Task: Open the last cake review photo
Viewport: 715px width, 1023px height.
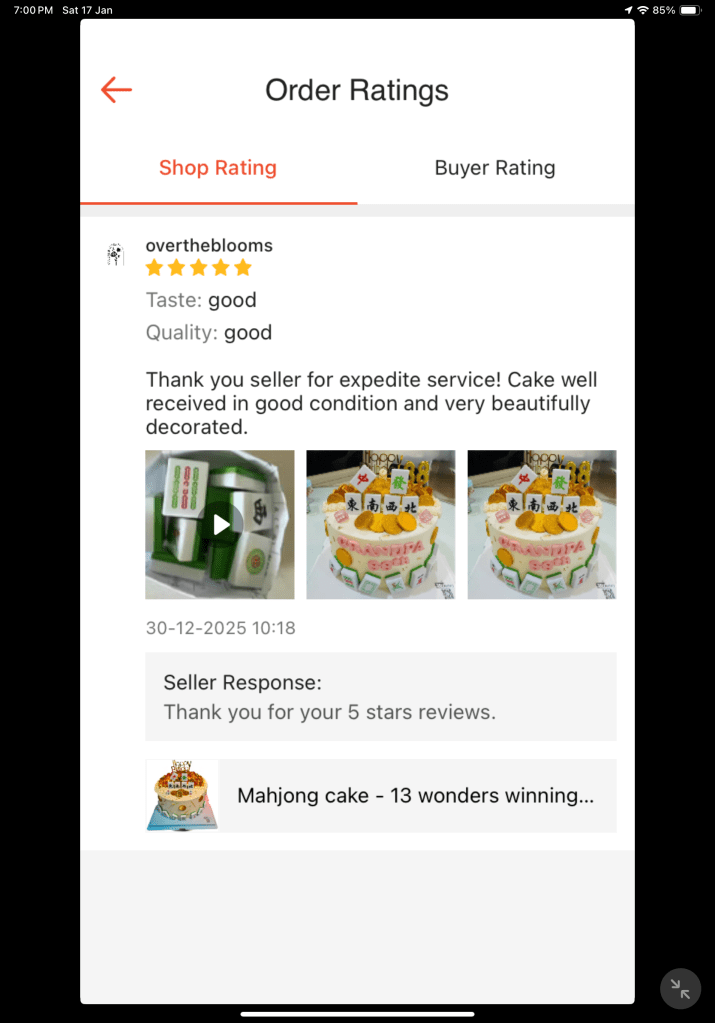Action: click(x=542, y=524)
